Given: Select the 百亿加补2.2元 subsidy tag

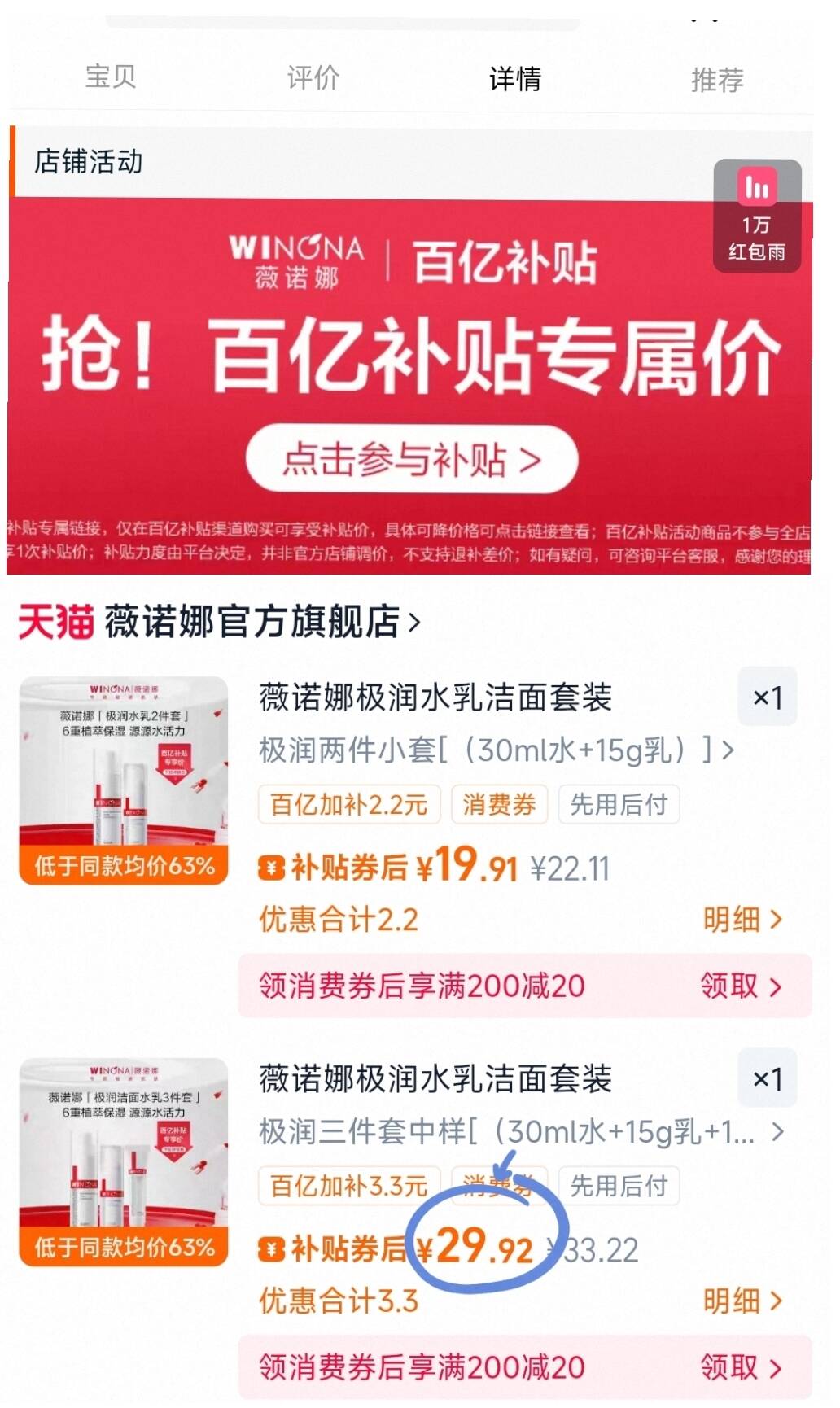Looking at the screenshot, I should click(x=349, y=805).
